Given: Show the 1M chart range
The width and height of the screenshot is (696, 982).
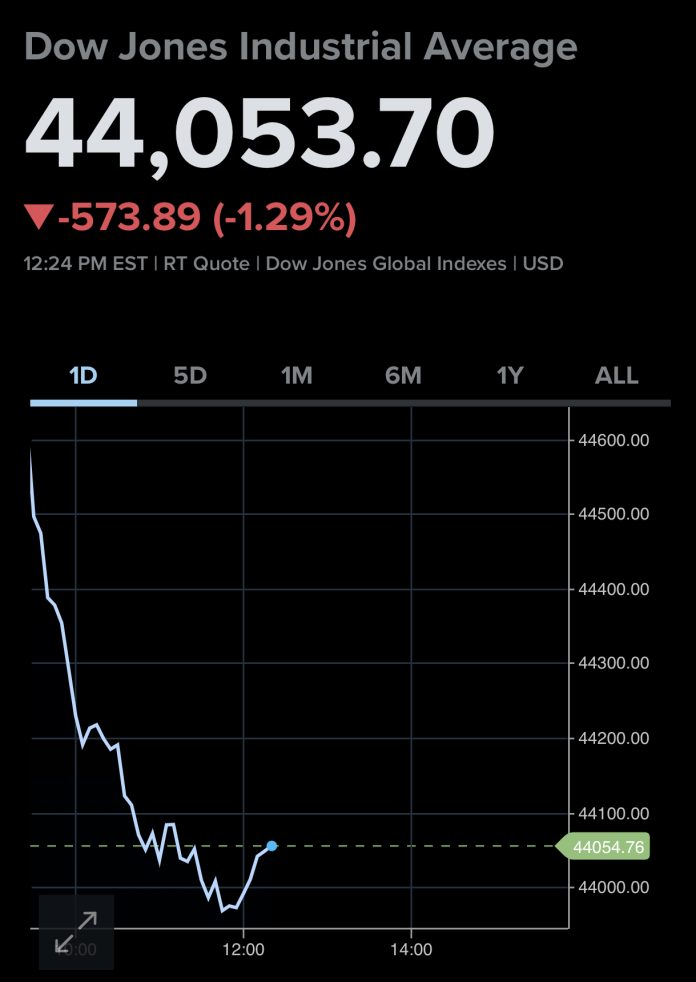Looking at the screenshot, I should (297, 376).
